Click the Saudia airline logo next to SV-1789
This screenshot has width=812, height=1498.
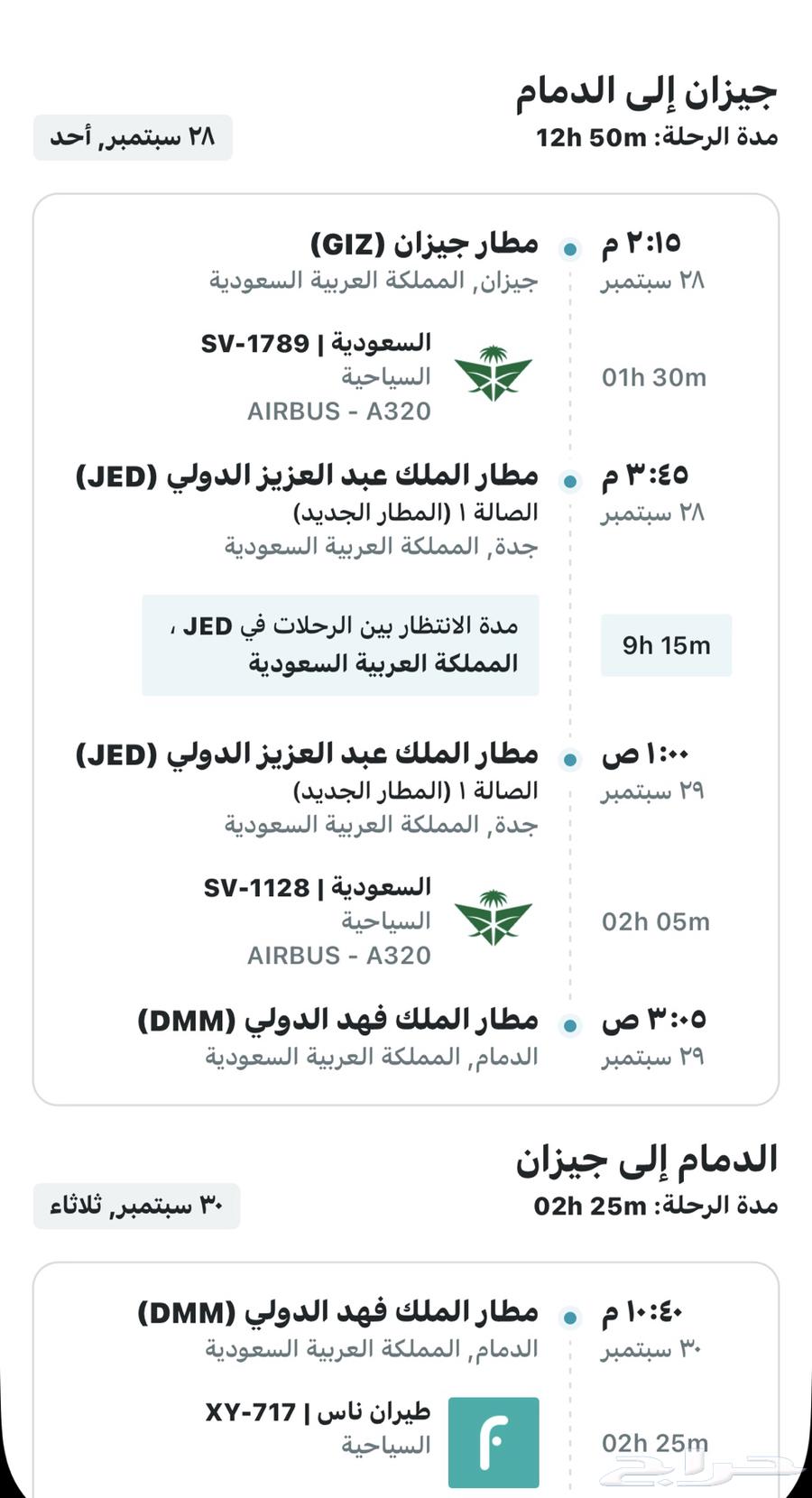point(494,374)
